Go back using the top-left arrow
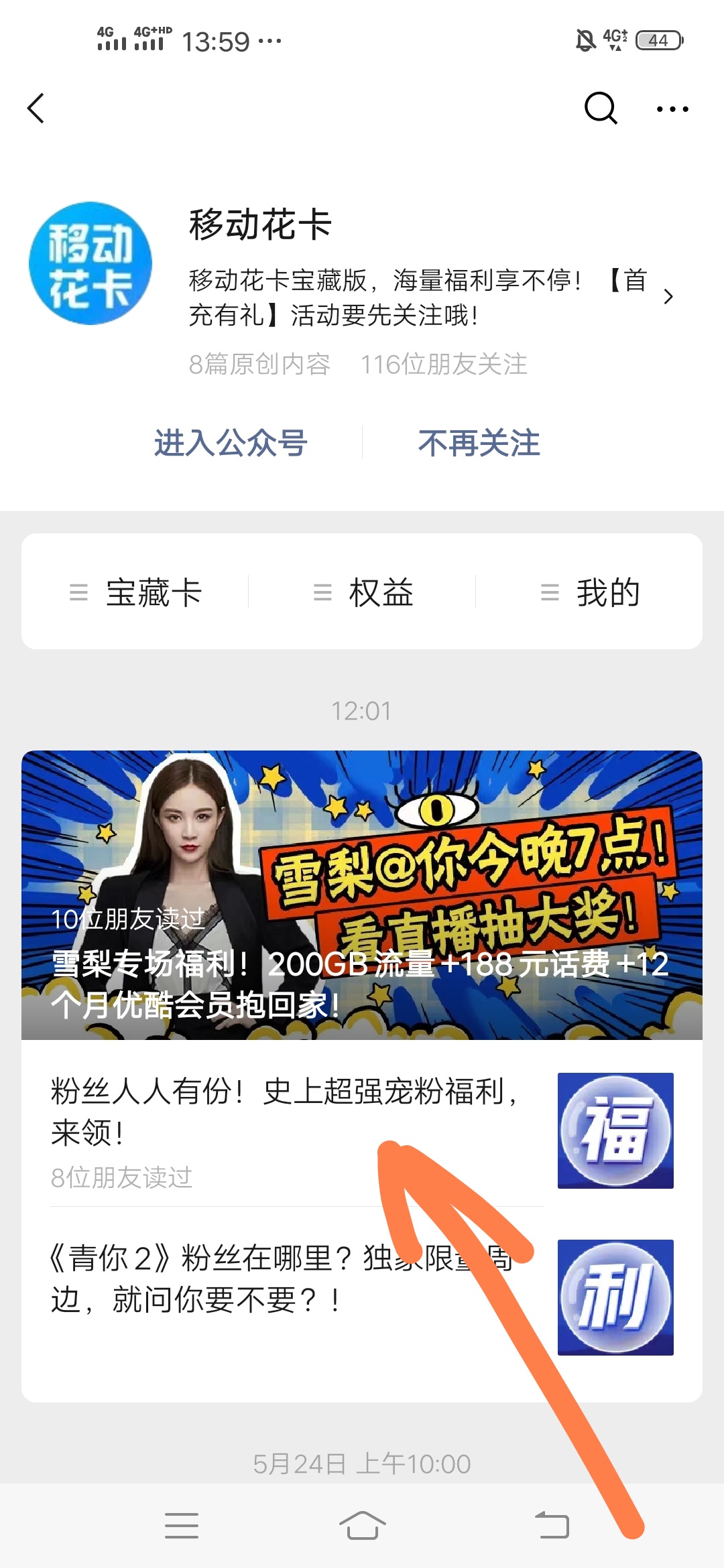 36,109
